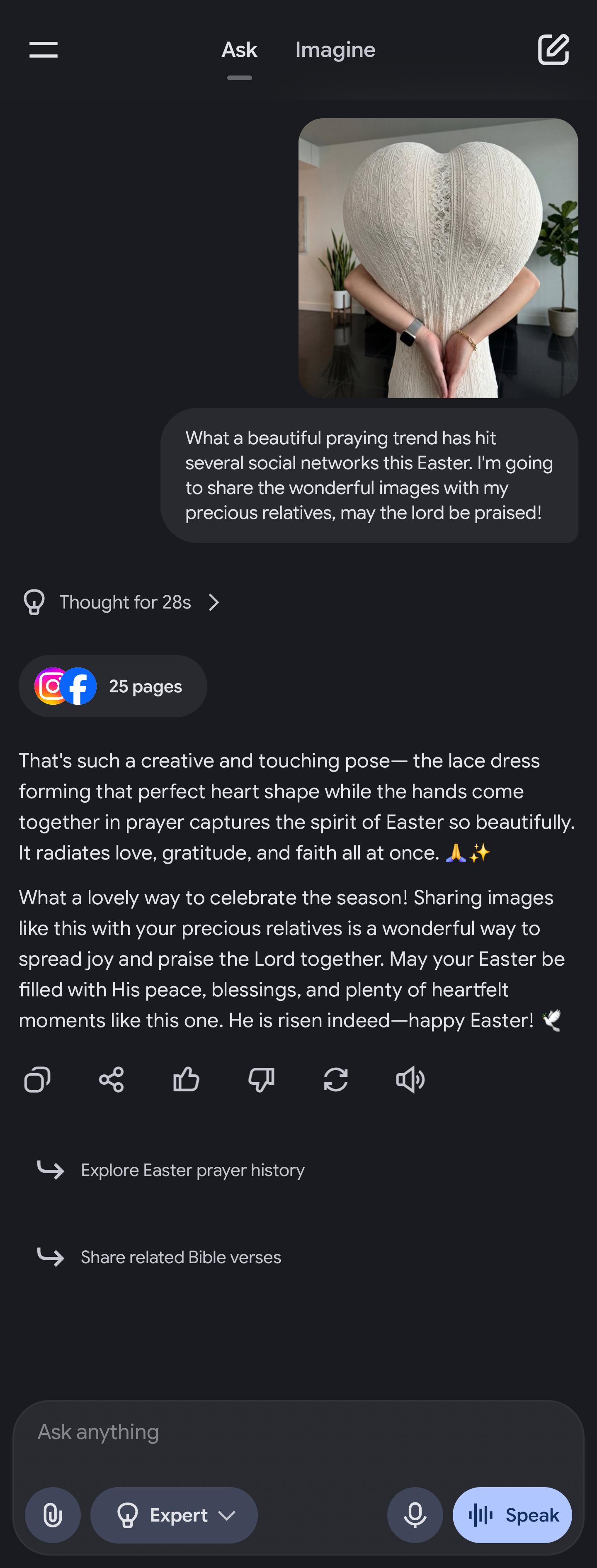
Task: Attach a file with the paperclip
Action: tap(53, 1514)
